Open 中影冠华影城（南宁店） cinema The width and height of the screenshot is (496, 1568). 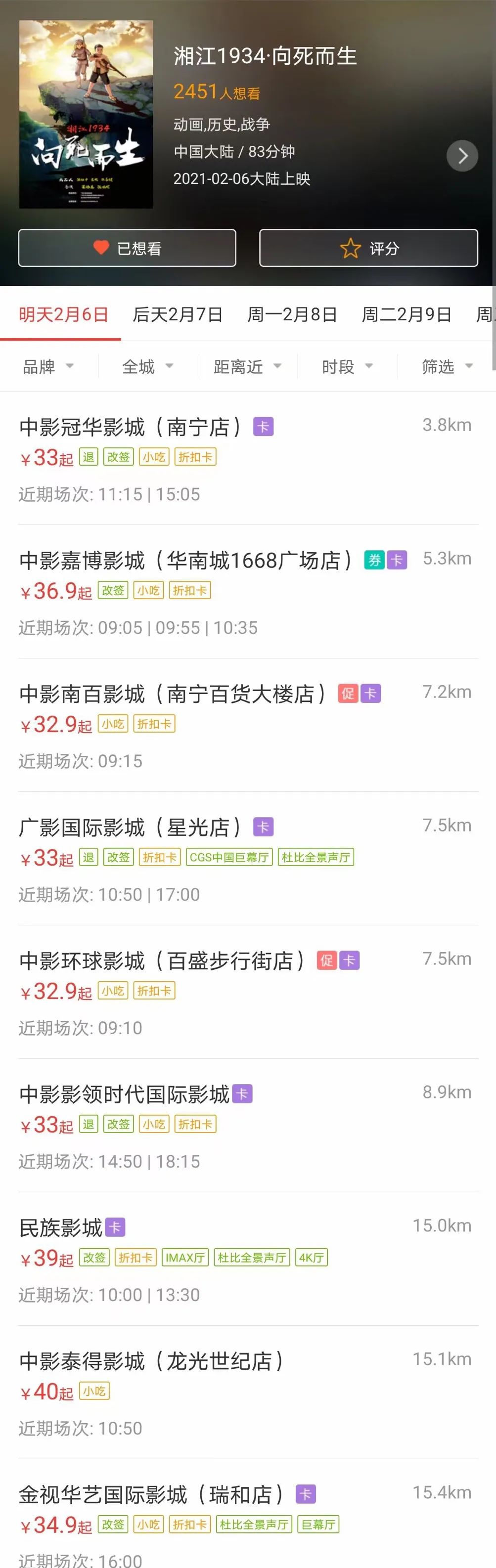click(x=130, y=427)
